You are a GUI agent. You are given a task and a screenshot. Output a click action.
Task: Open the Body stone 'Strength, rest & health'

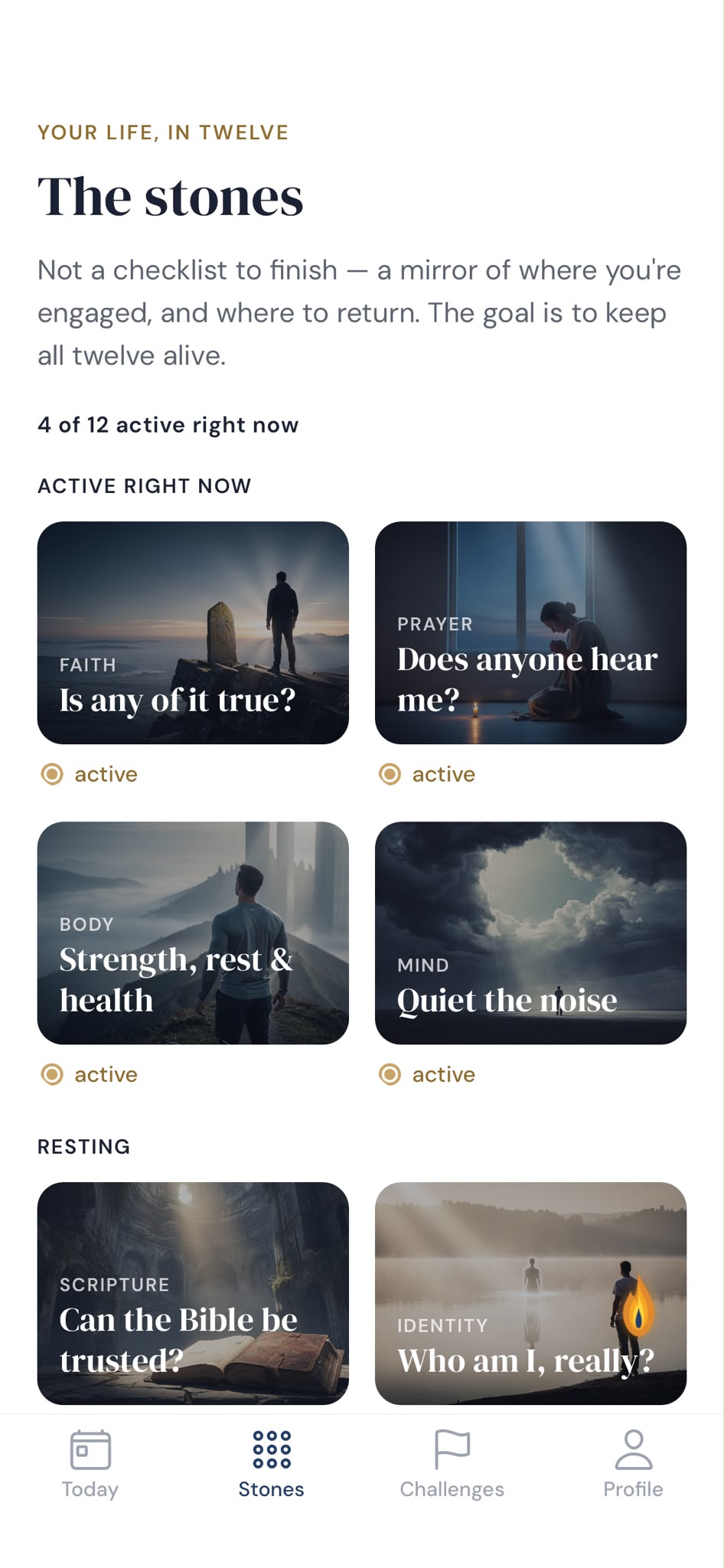[193, 933]
